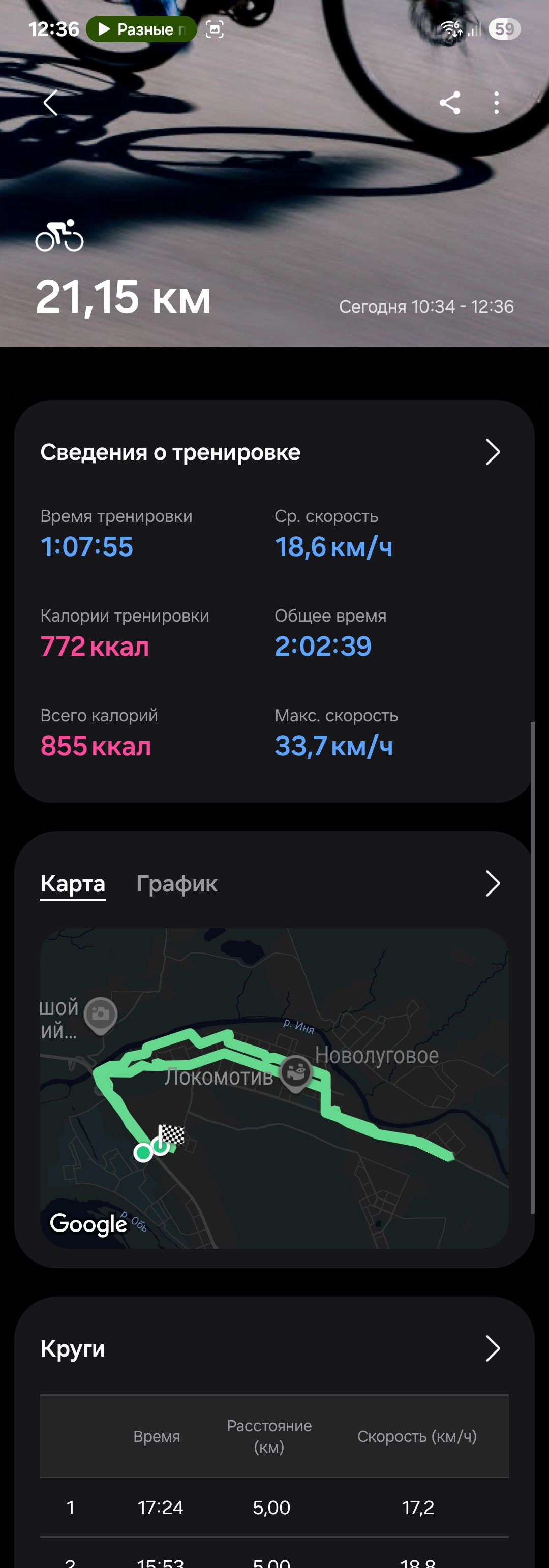Image resolution: width=549 pixels, height=1568 pixels.
Task: Select the Карта tab
Action: click(x=73, y=883)
